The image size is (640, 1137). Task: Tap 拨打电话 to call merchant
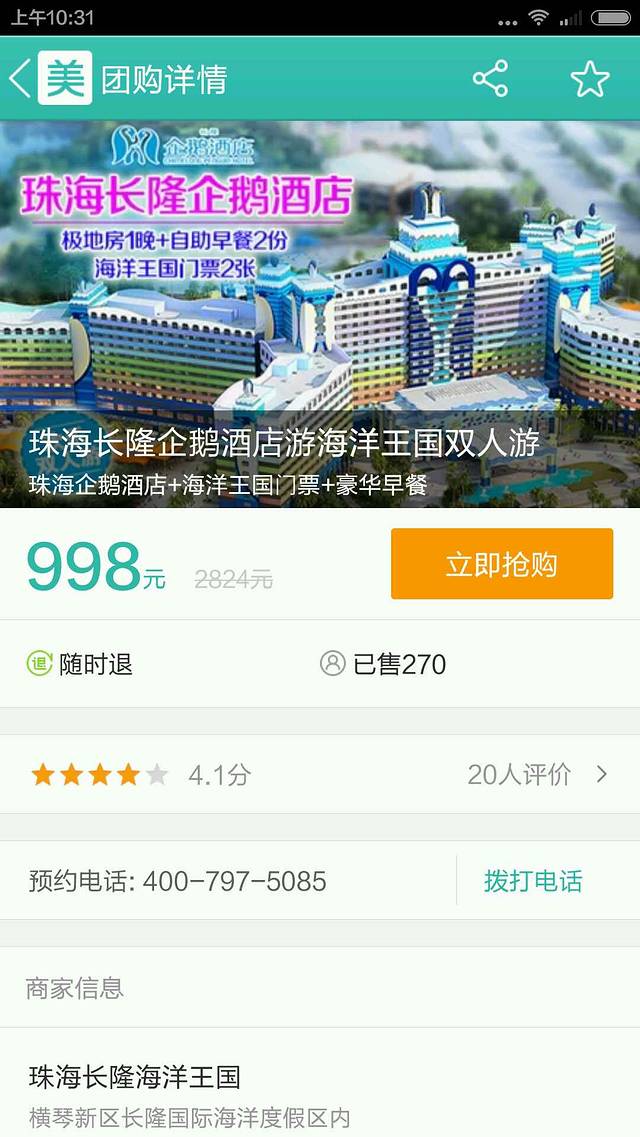tap(532, 881)
